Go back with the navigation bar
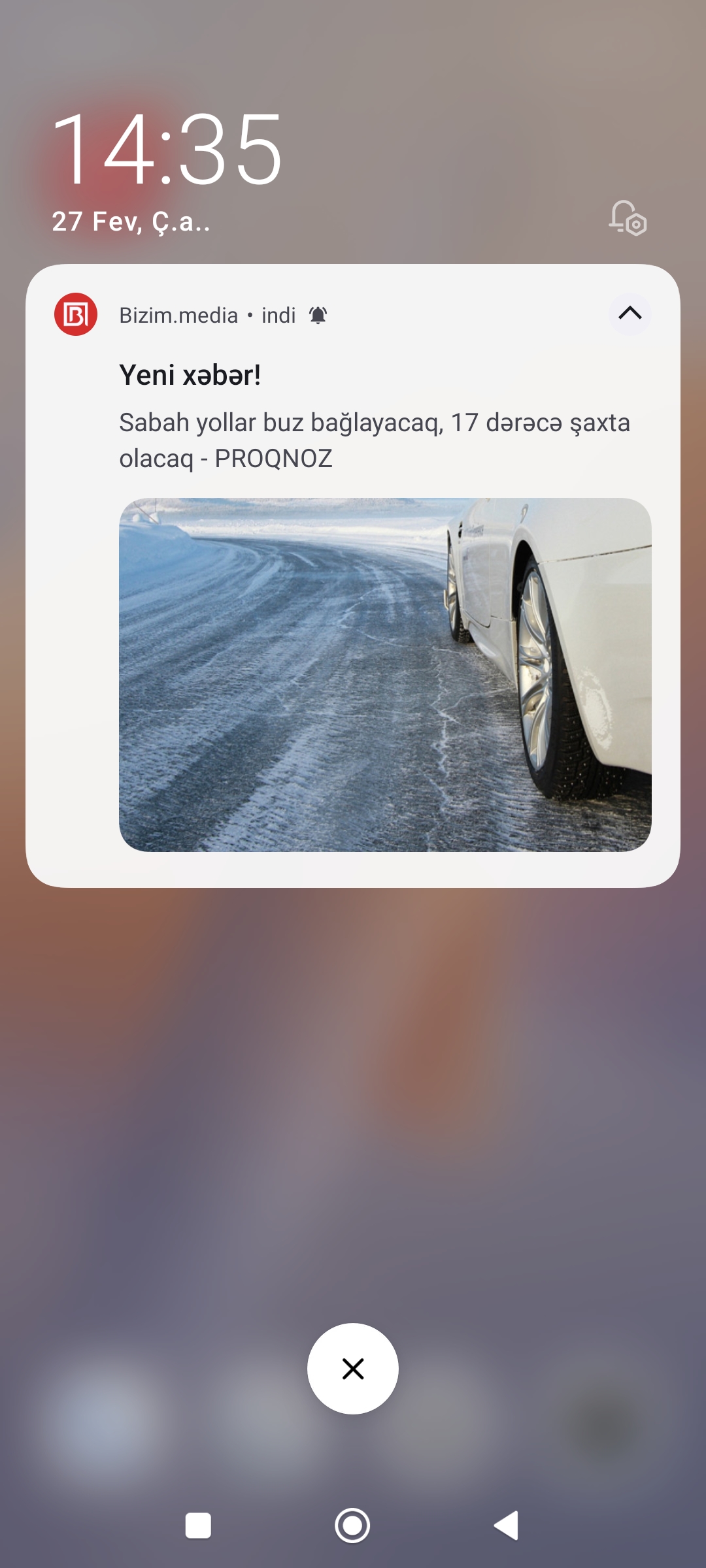706x1568 pixels. click(x=507, y=1526)
